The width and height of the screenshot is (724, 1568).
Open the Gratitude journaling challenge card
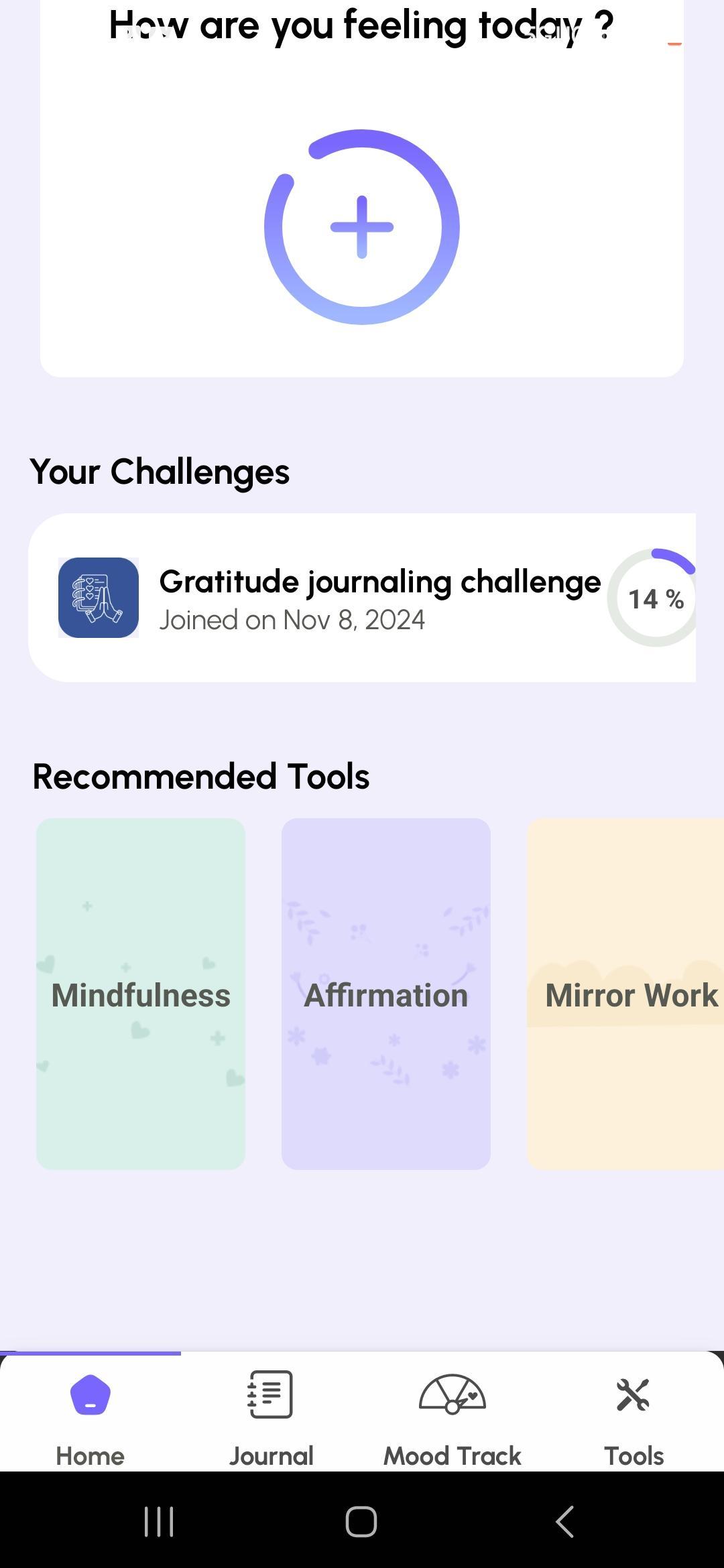tap(362, 598)
